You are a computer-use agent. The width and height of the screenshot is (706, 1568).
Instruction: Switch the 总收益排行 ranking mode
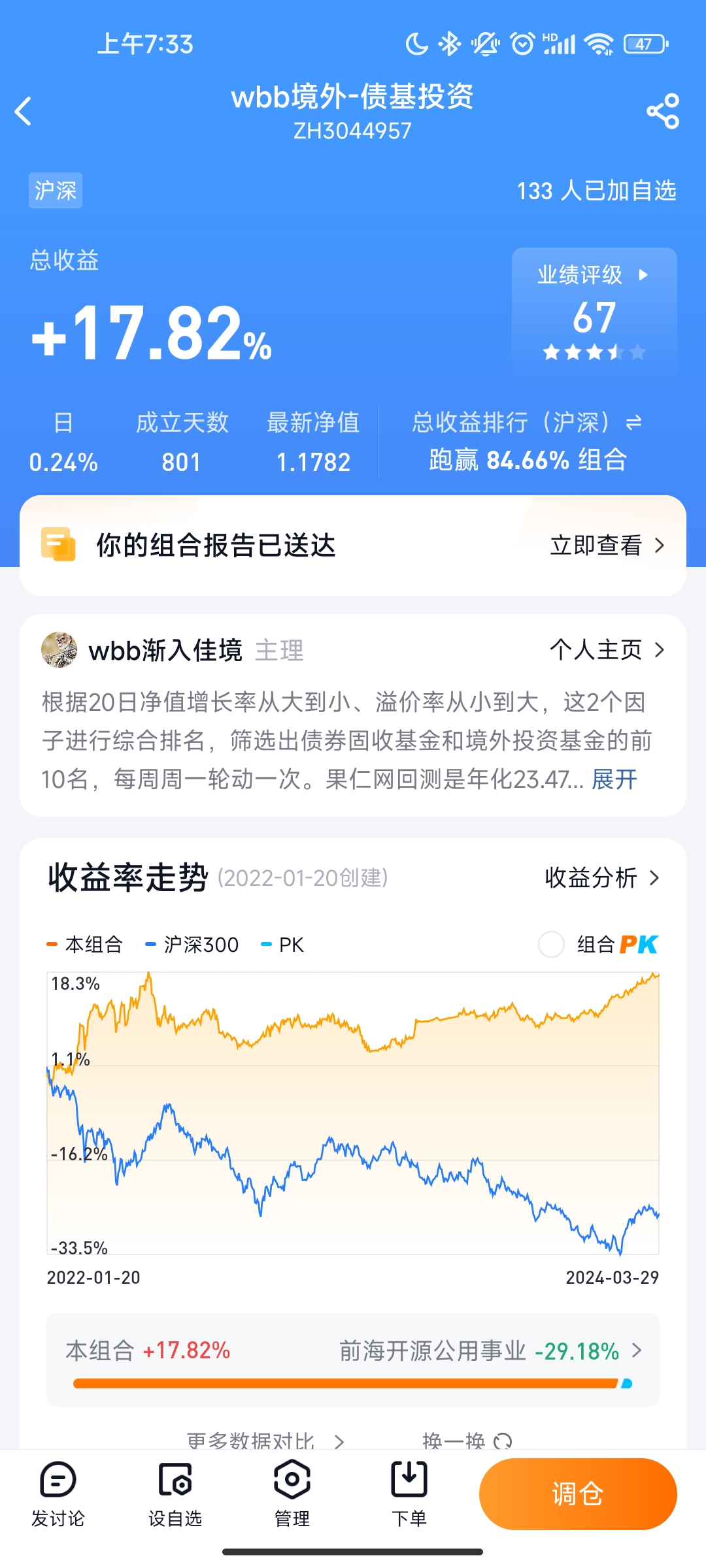(633, 423)
